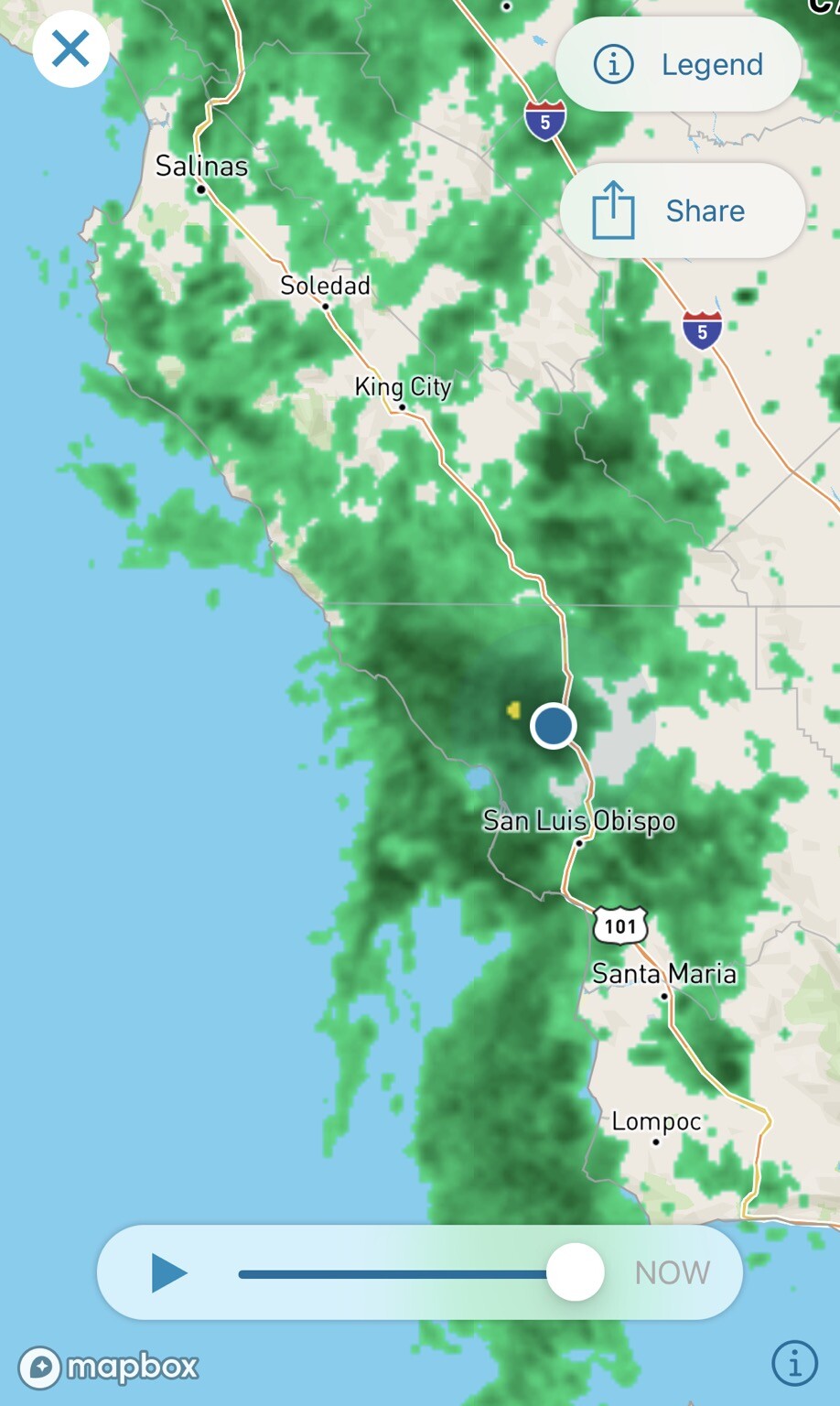840x1406 pixels.
Task: Tap the radar timeline slider handle
Action: tap(575, 1272)
